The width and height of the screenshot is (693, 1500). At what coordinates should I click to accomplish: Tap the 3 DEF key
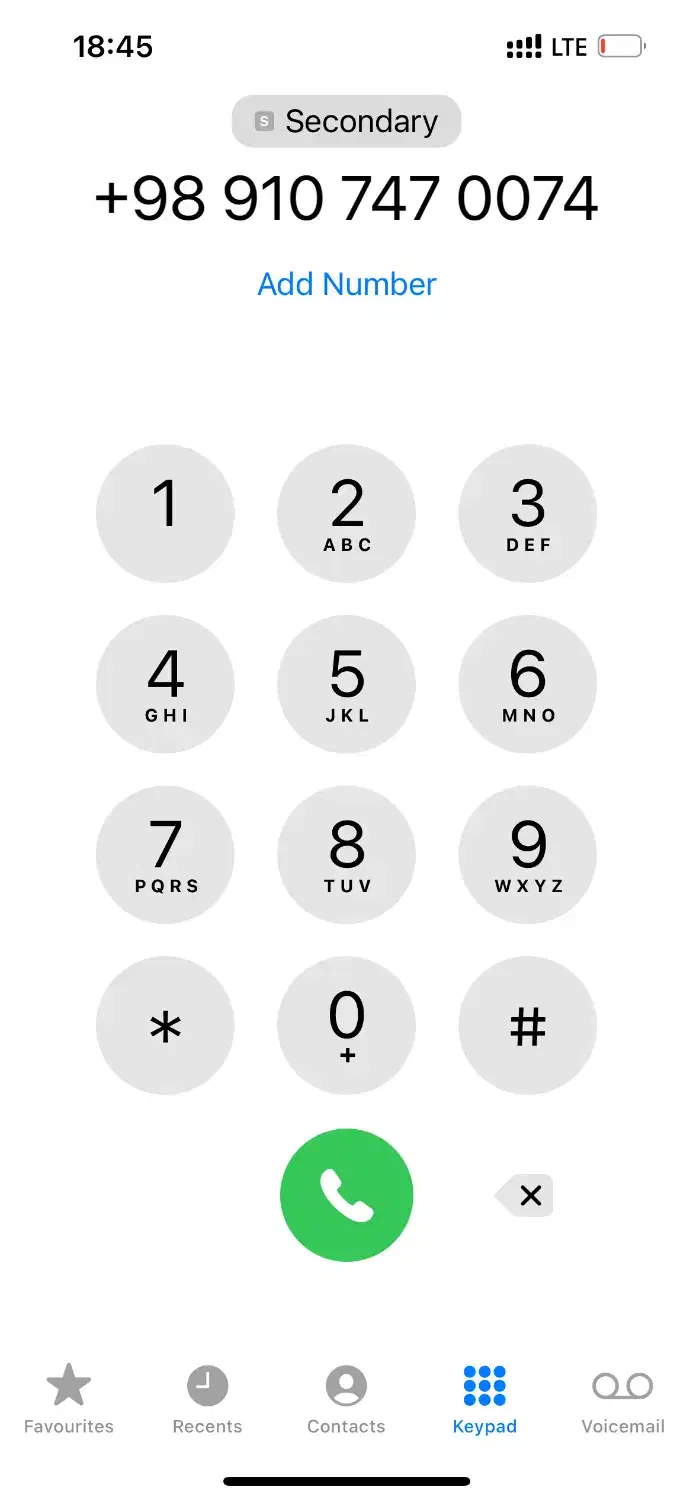pyautogui.click(x=527, y=513)
